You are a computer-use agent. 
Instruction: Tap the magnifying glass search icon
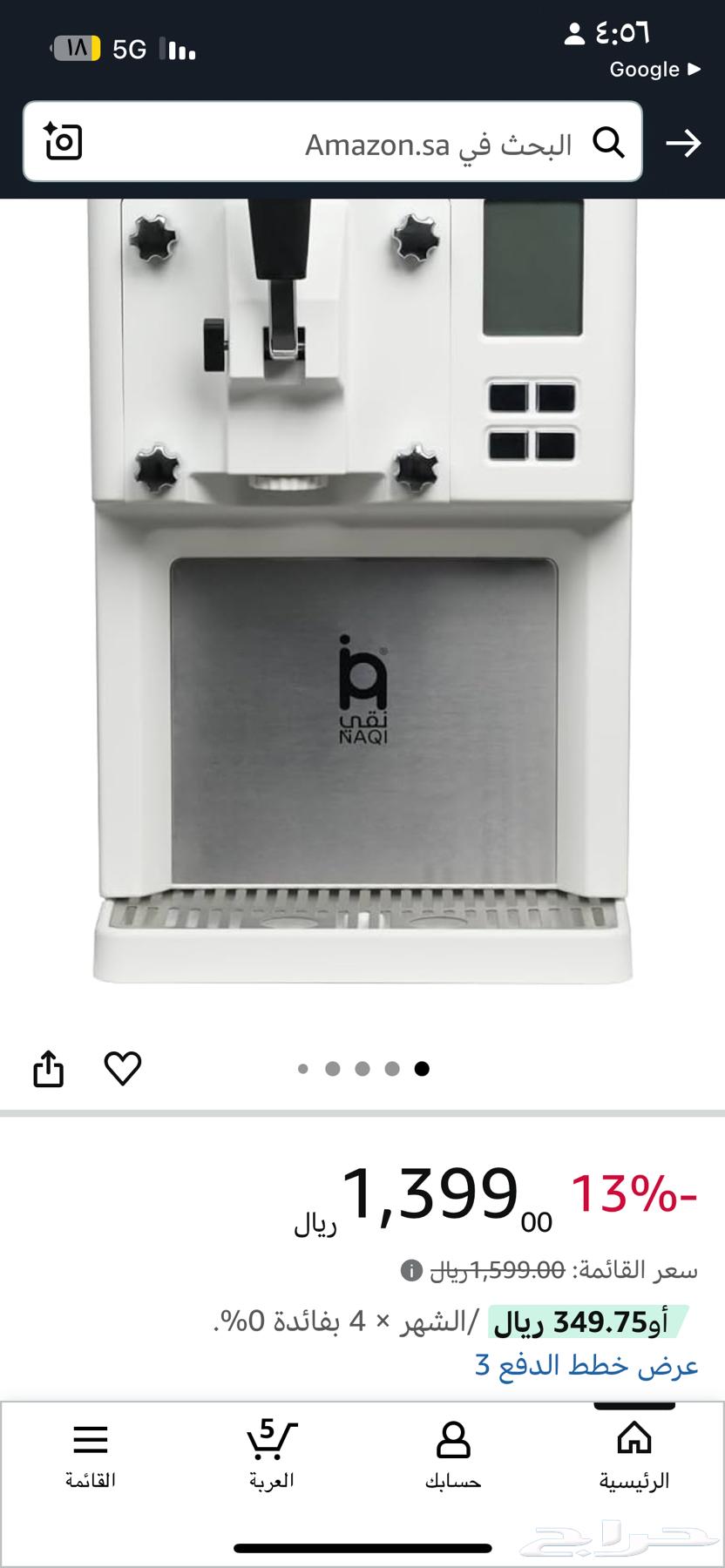click(x=611, y=143)
